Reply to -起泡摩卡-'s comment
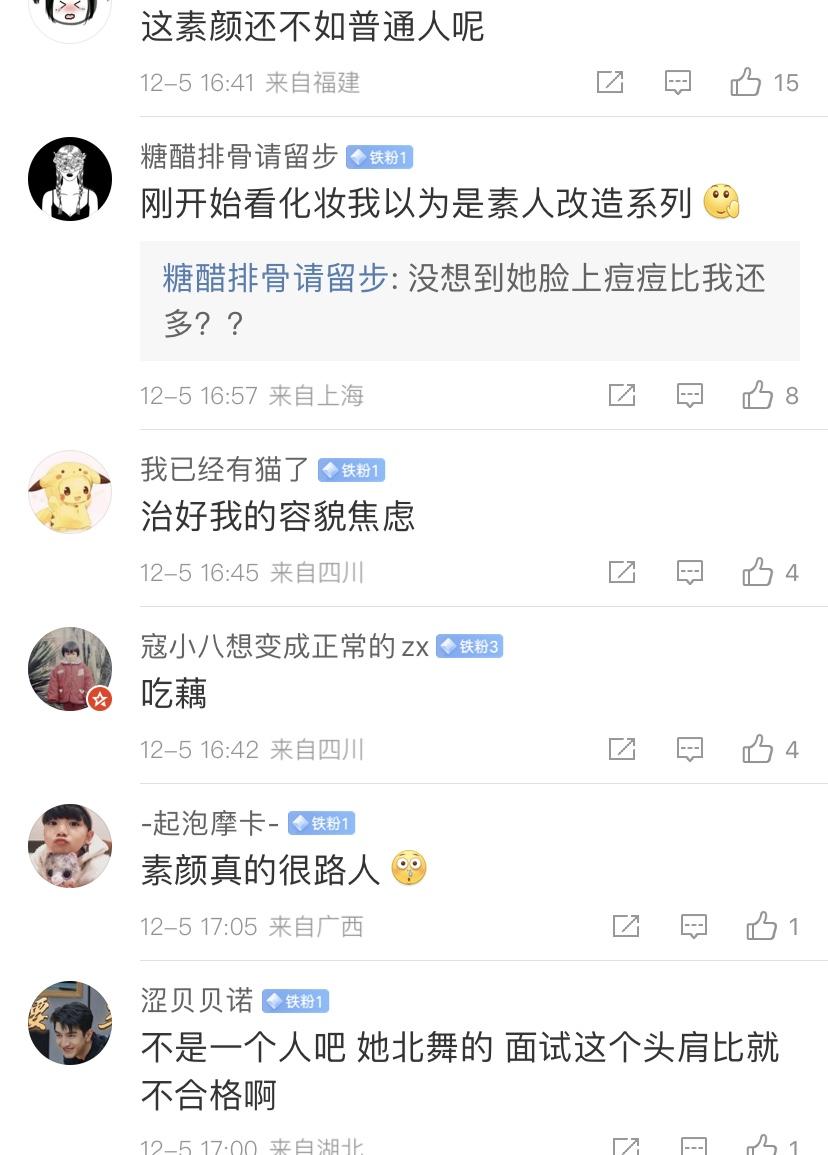Image resolution: width=828 pixels, height=1155 pixels. 694,927
